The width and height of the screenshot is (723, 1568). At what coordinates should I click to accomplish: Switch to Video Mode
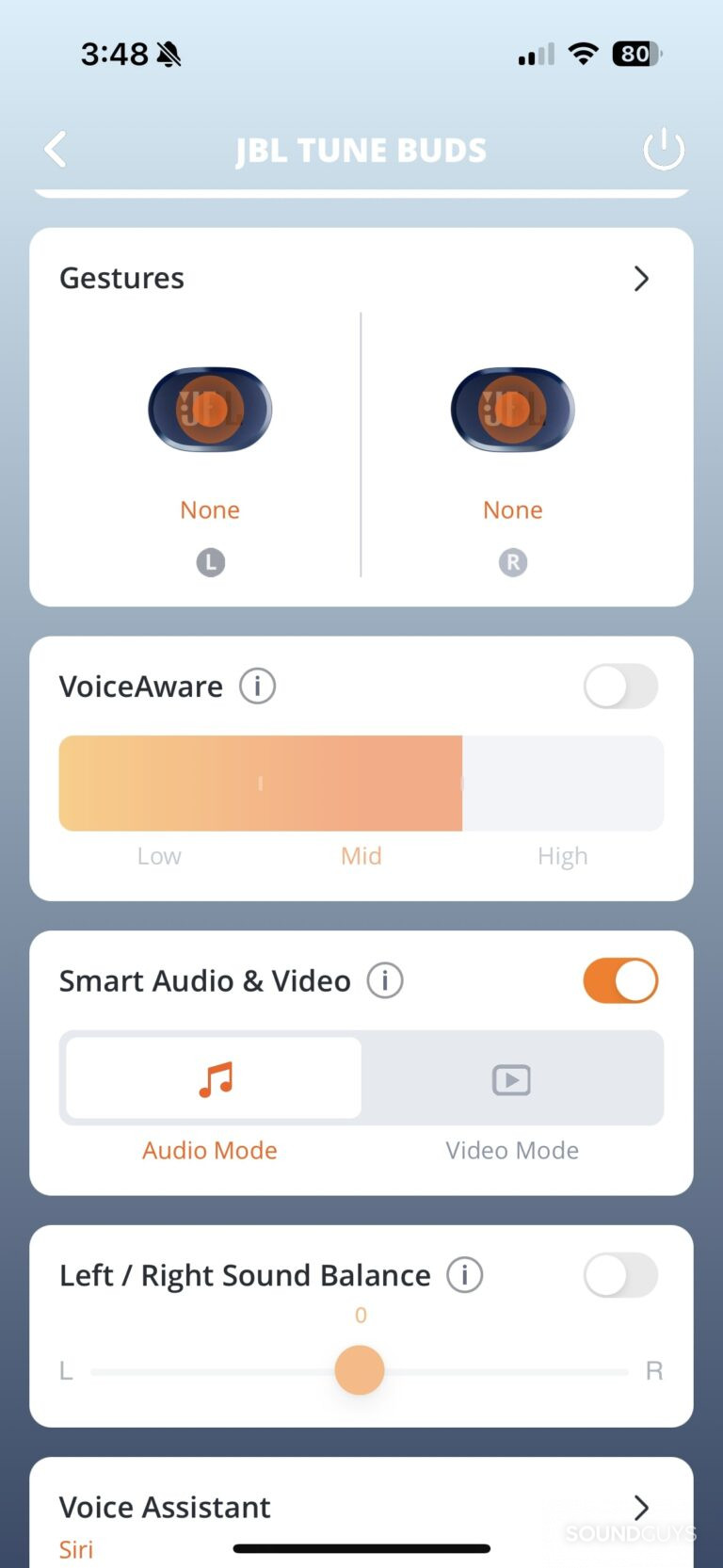click(512, 1079)
